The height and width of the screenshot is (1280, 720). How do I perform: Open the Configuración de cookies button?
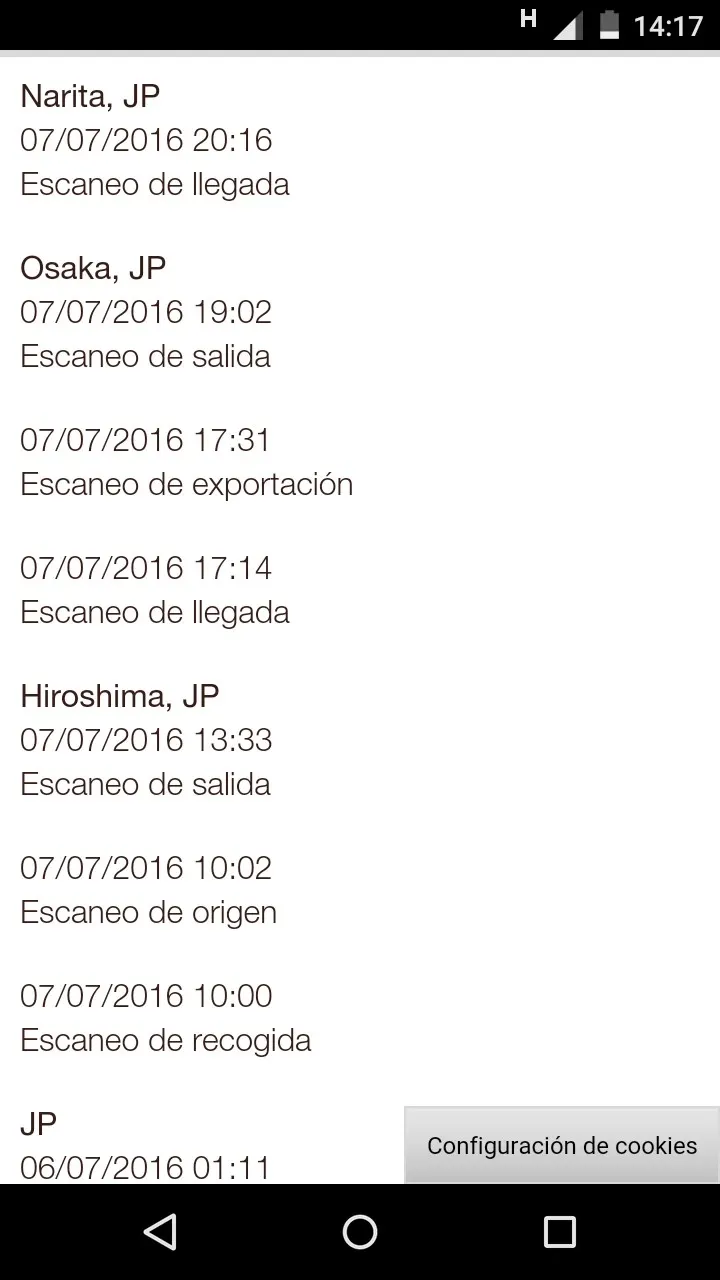tap(562, 1145)
